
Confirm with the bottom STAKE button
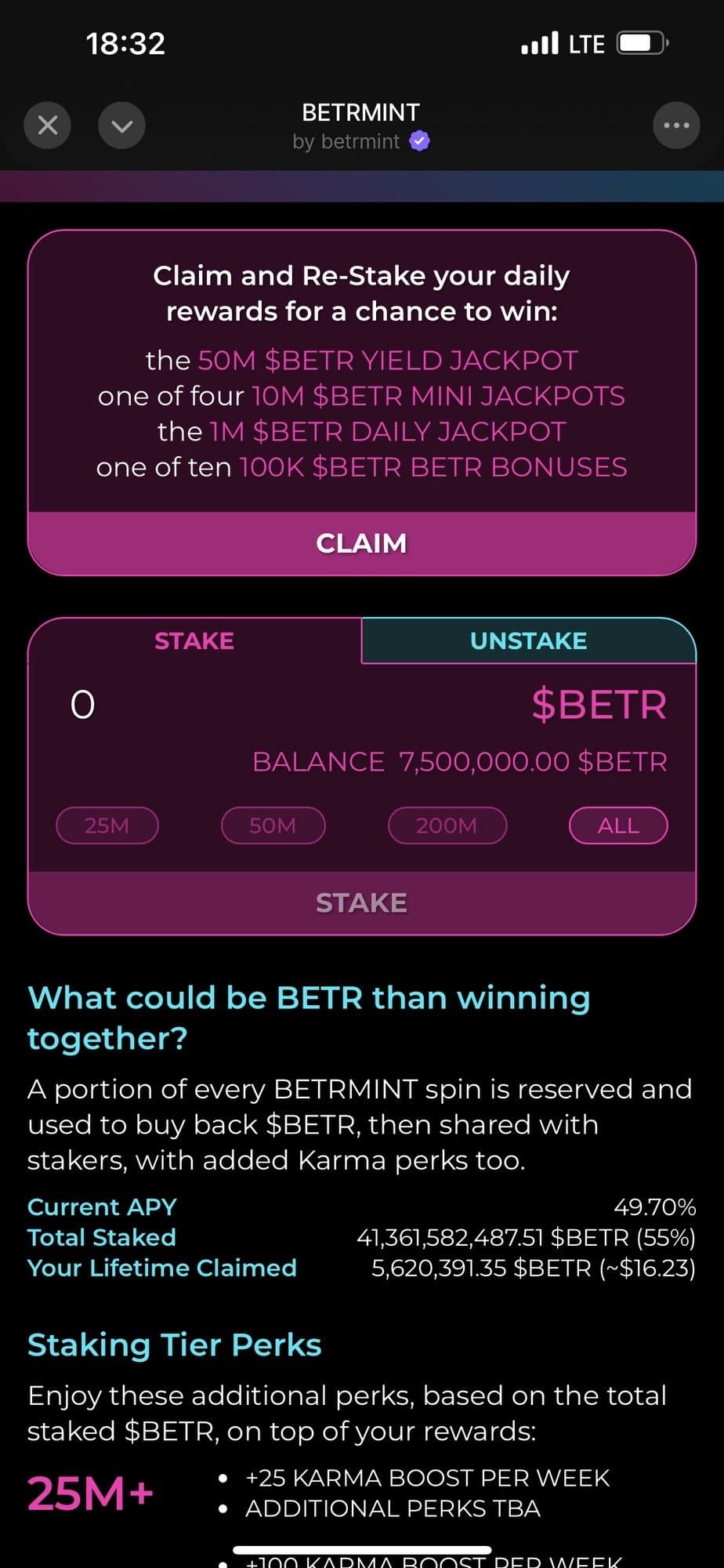click(361, 902)
